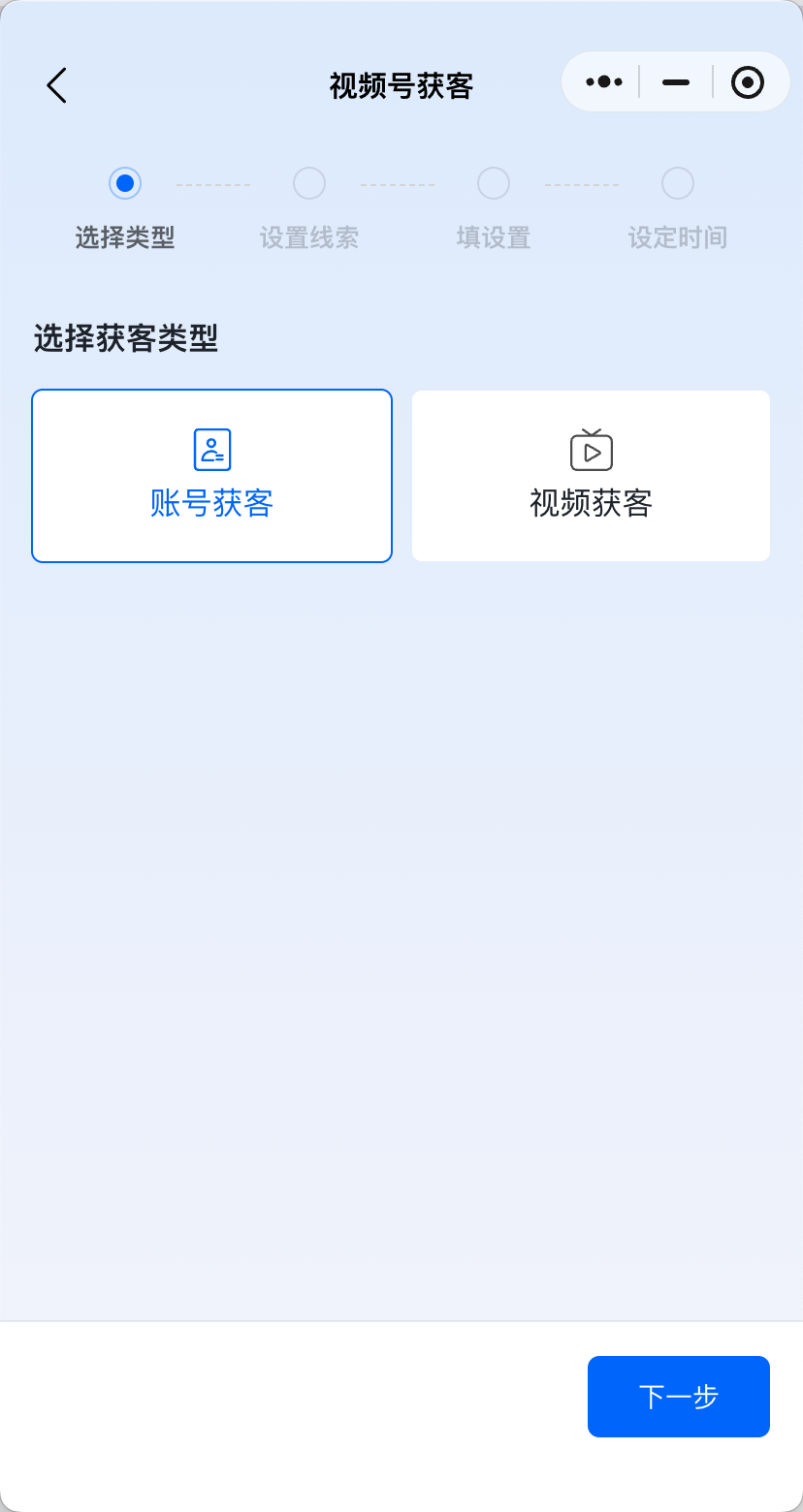Select the 填设置 step radio button
The height and width of the screenshot is (1512, 803).
click(x=494, y=183)
